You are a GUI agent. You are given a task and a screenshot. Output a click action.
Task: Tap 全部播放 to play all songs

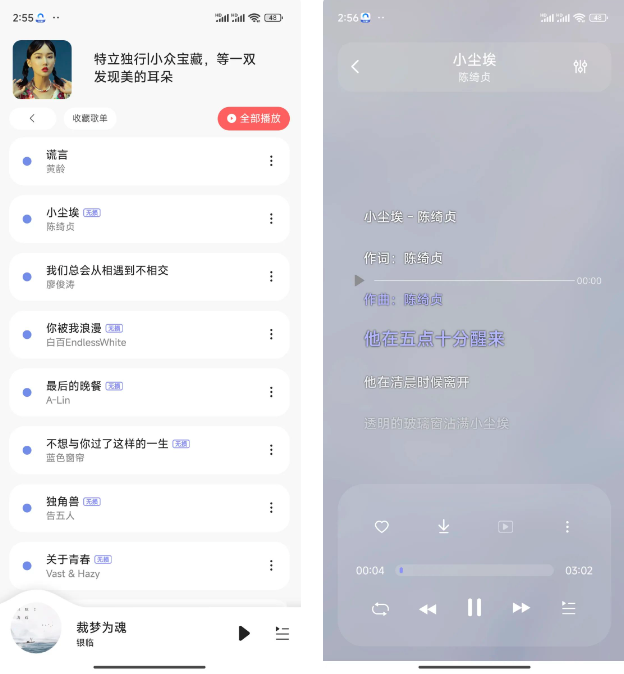tap(254, 118)
